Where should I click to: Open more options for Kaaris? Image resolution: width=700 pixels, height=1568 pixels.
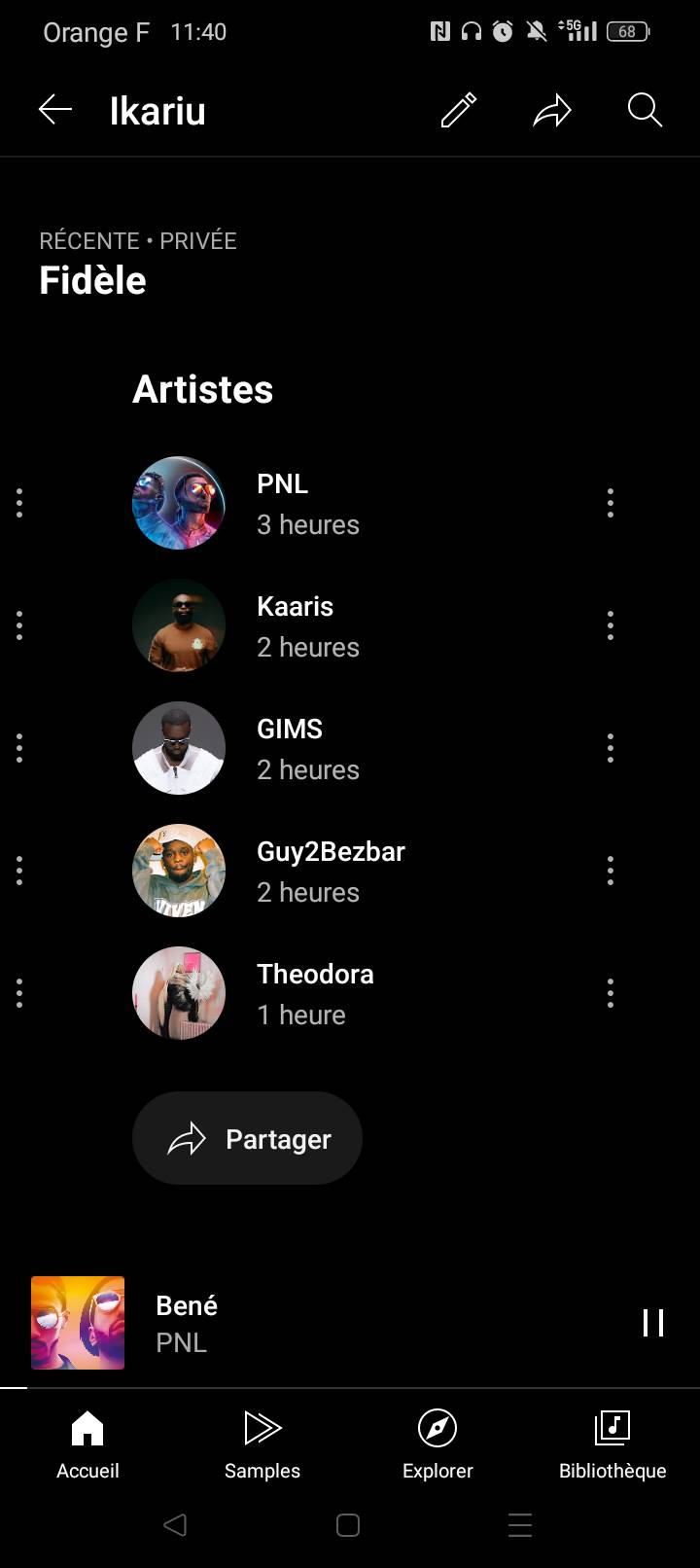[611, 625]
